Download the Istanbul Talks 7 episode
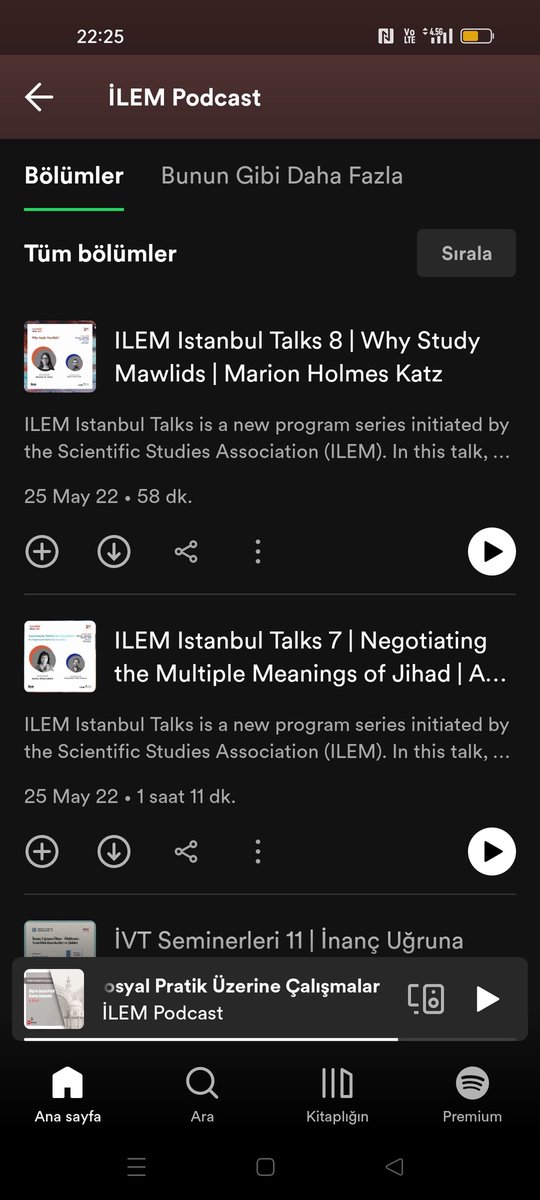 [x=114, y=851]
